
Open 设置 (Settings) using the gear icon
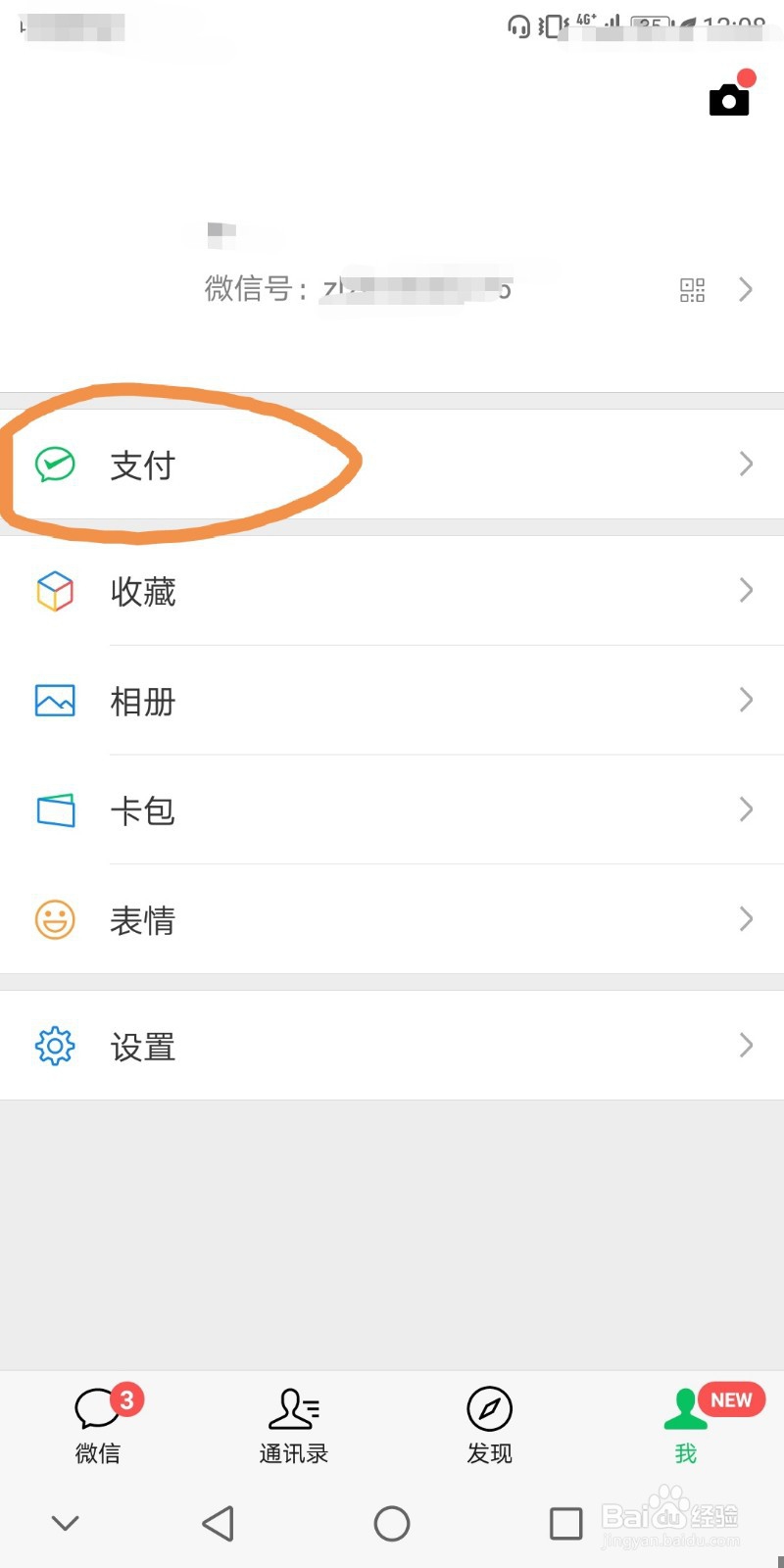(55, 1045)
